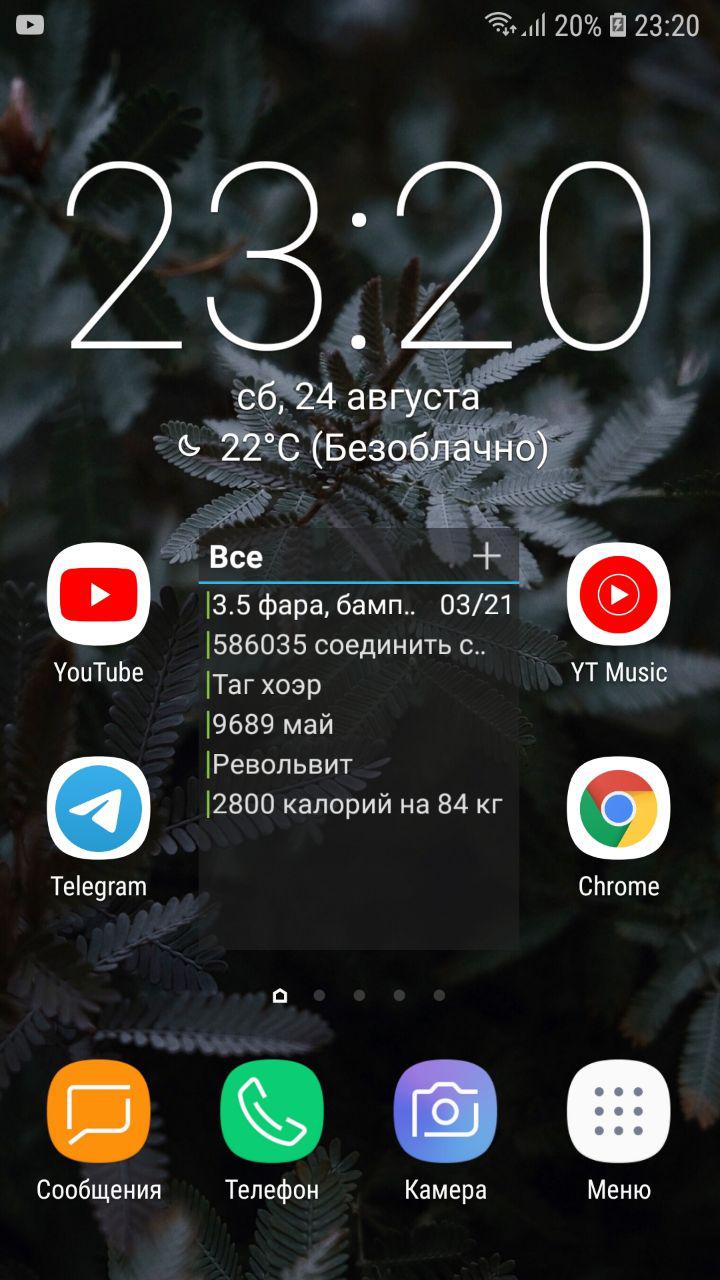Add a new note with the plus icon
The image size is (720, 1280).
[487, 556]
